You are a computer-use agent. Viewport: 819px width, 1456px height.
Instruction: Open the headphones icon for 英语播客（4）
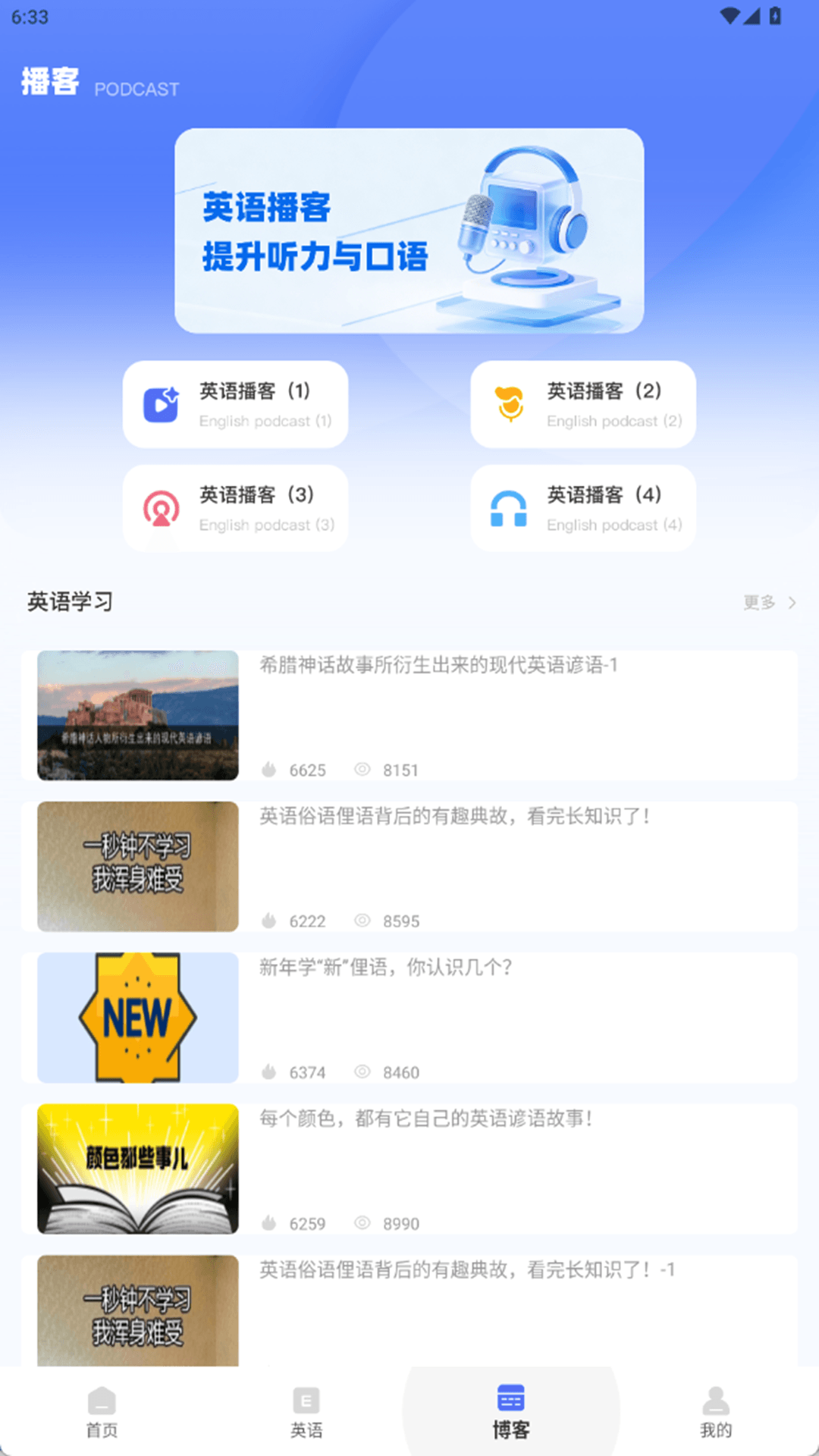[x=510, y=507]
